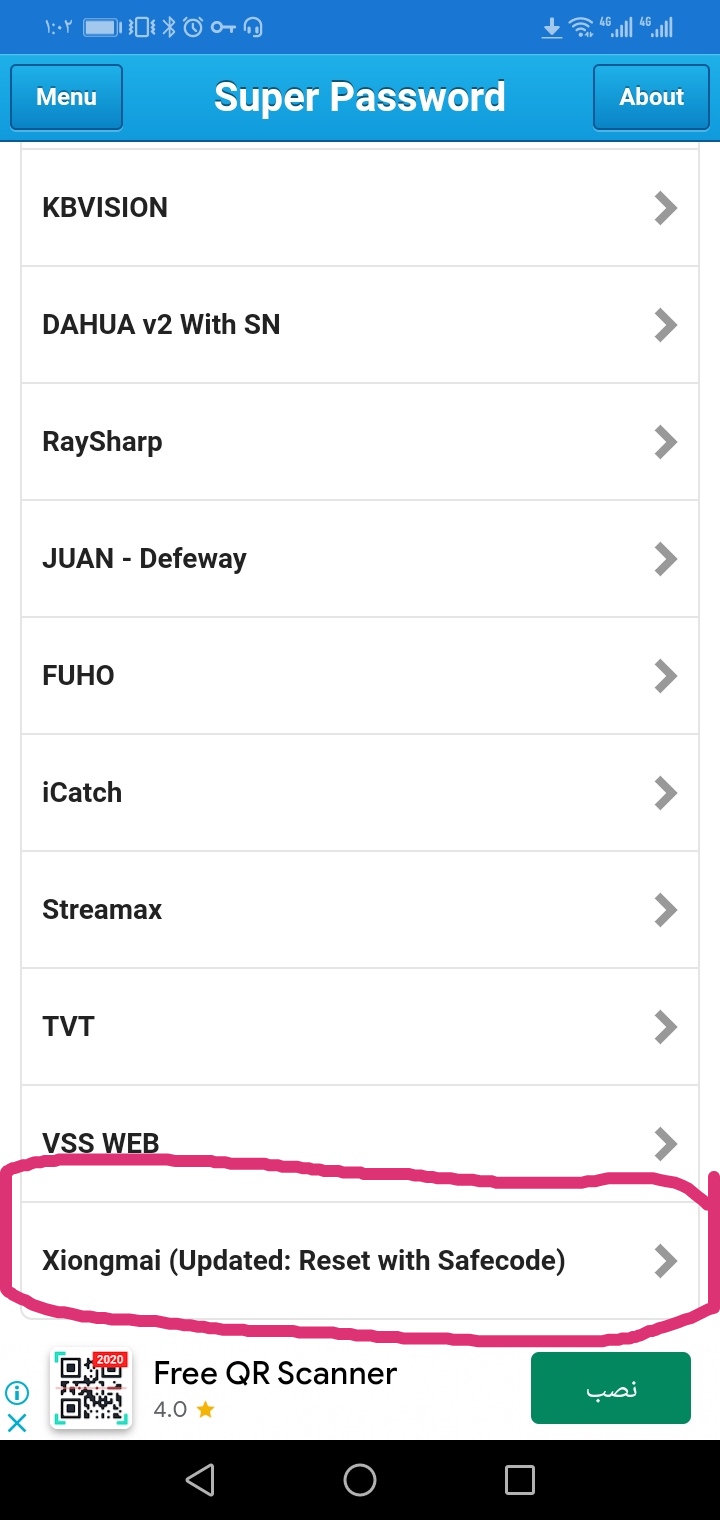Select DAHUA v2 With SN
This screenshot has width=720, height=1520.
click(x=360, y=325)
